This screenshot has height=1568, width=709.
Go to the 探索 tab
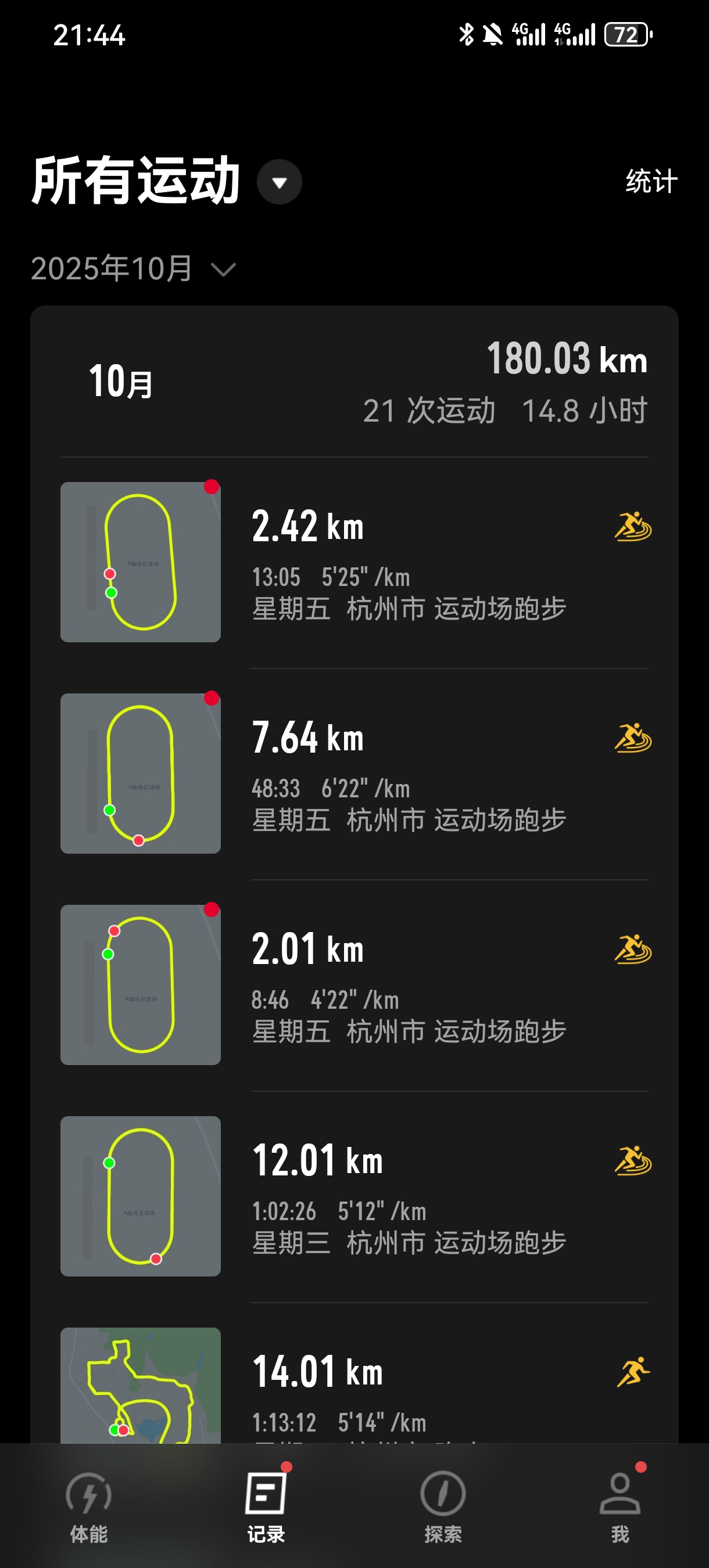point(443,1506)
